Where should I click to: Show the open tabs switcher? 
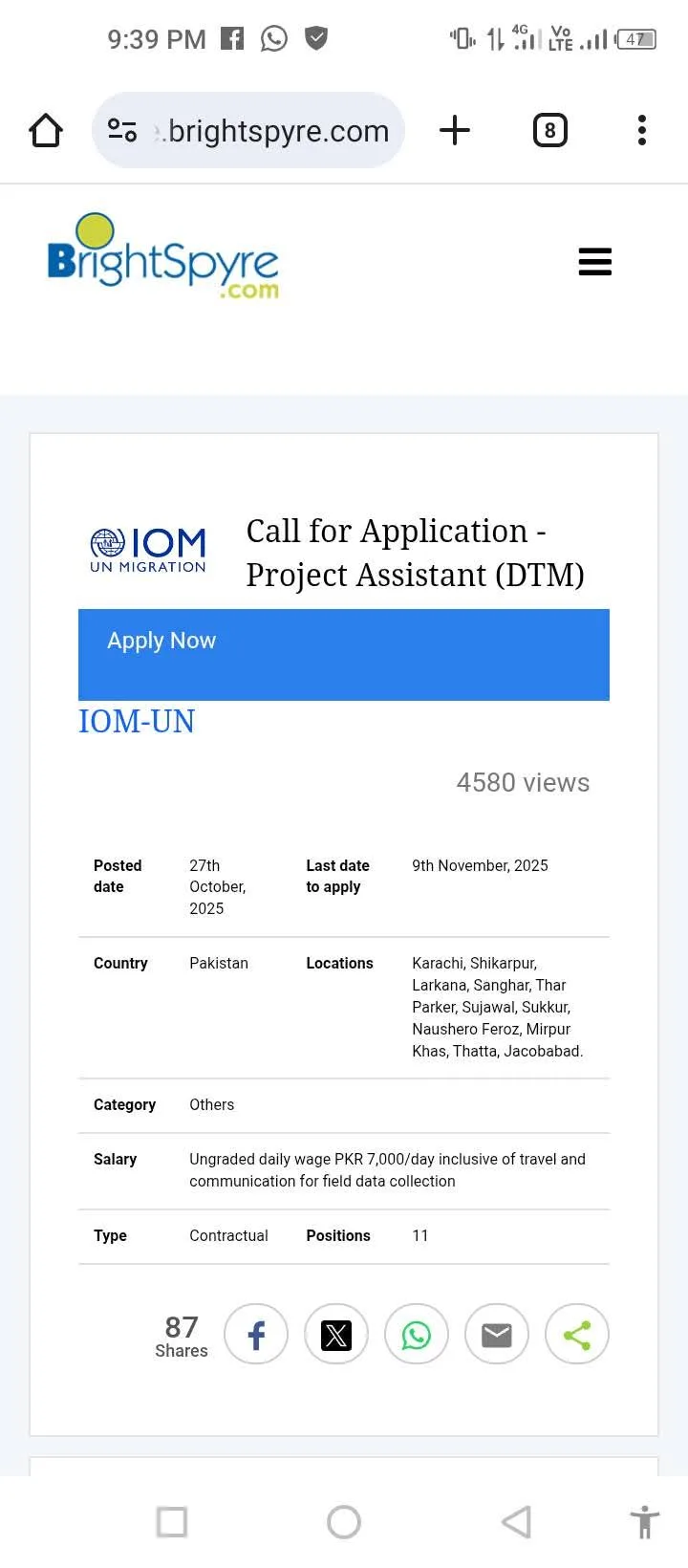coord(549,130)
